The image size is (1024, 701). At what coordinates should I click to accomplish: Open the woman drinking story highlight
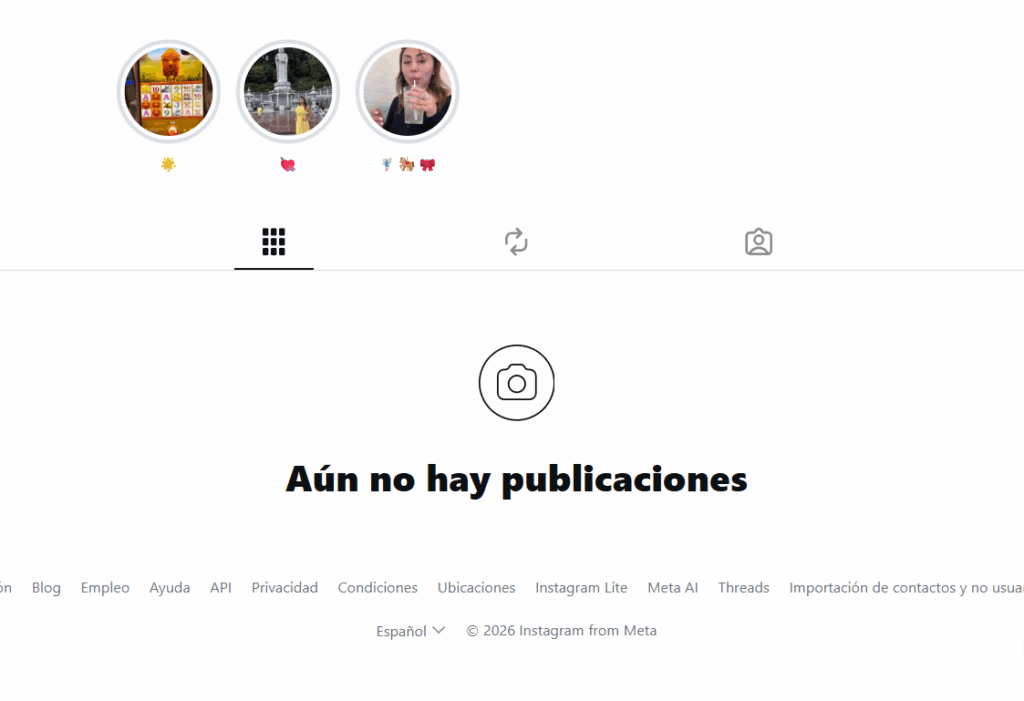407,92
